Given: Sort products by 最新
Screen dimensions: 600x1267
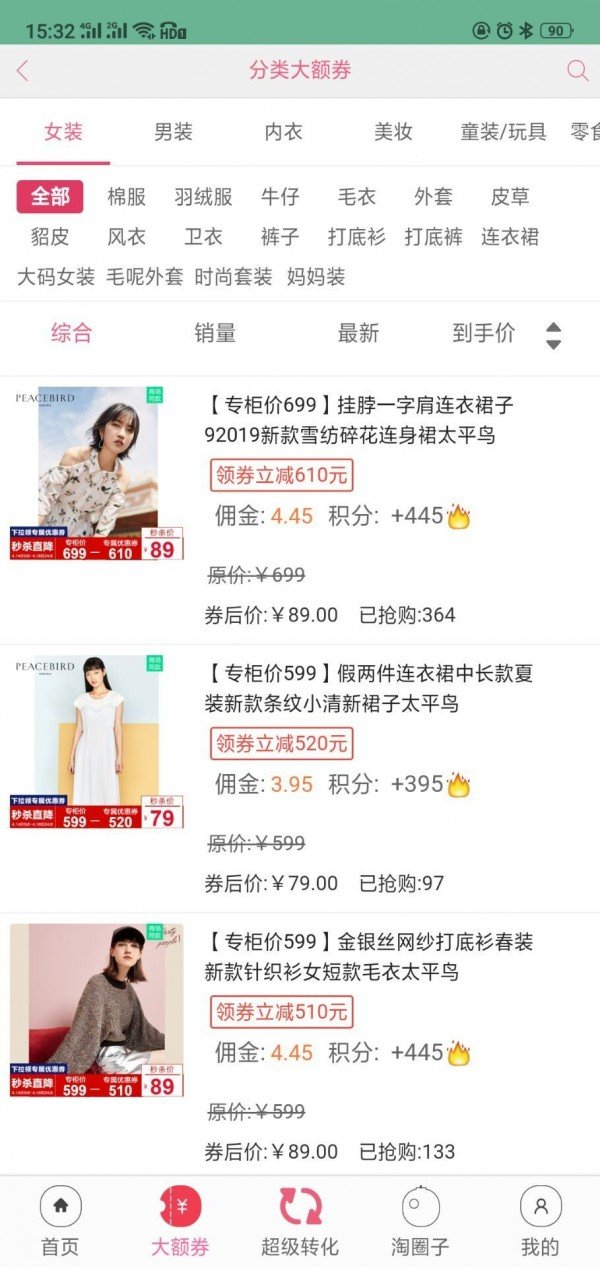Looking at the screenshot, I should (358, 333).
